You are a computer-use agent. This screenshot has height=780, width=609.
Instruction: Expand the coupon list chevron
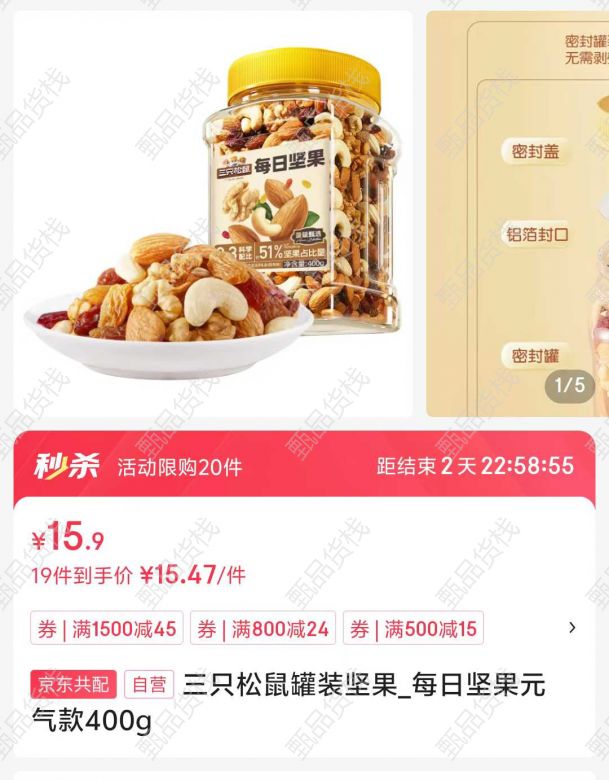pos(572,628)
